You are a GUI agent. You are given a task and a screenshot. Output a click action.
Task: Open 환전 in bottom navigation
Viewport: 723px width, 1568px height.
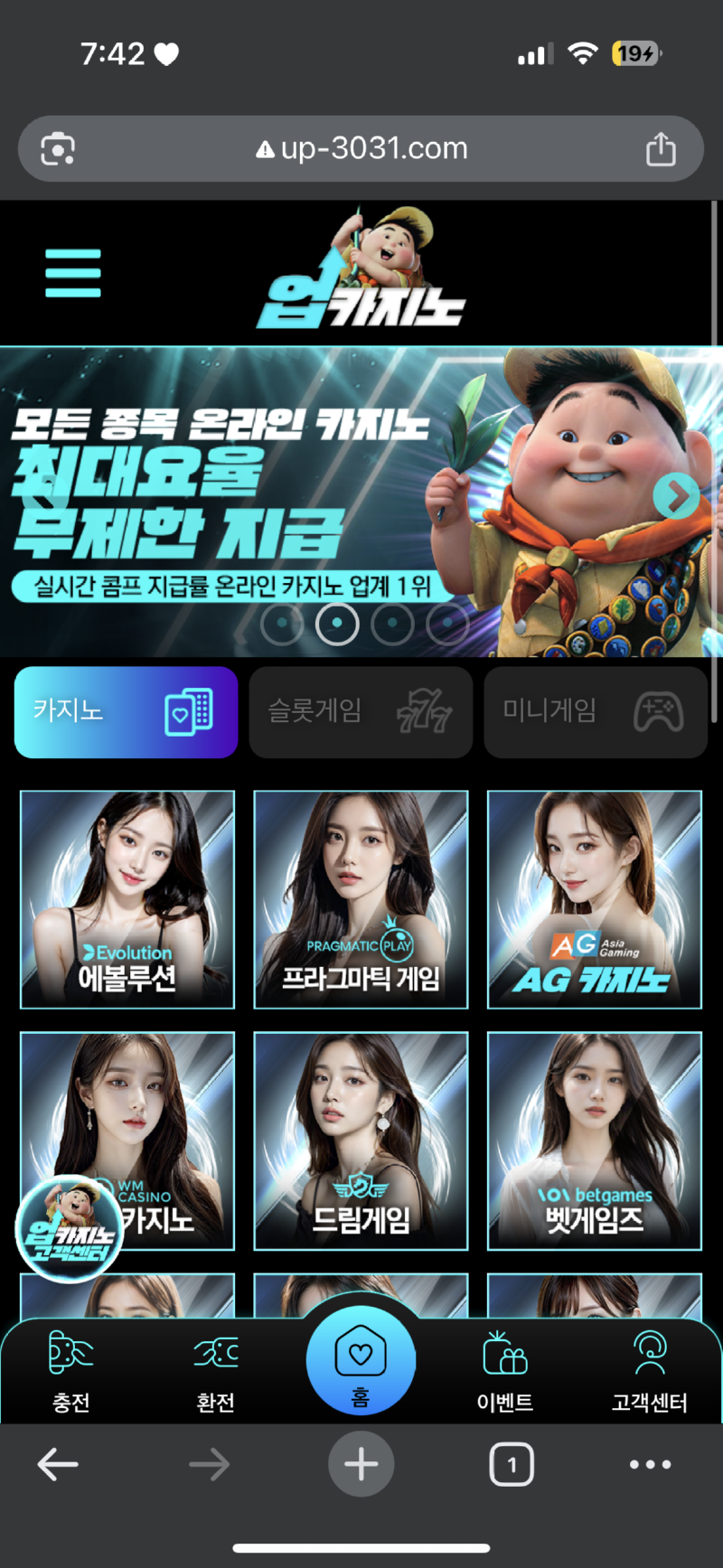click(215, 1372)
